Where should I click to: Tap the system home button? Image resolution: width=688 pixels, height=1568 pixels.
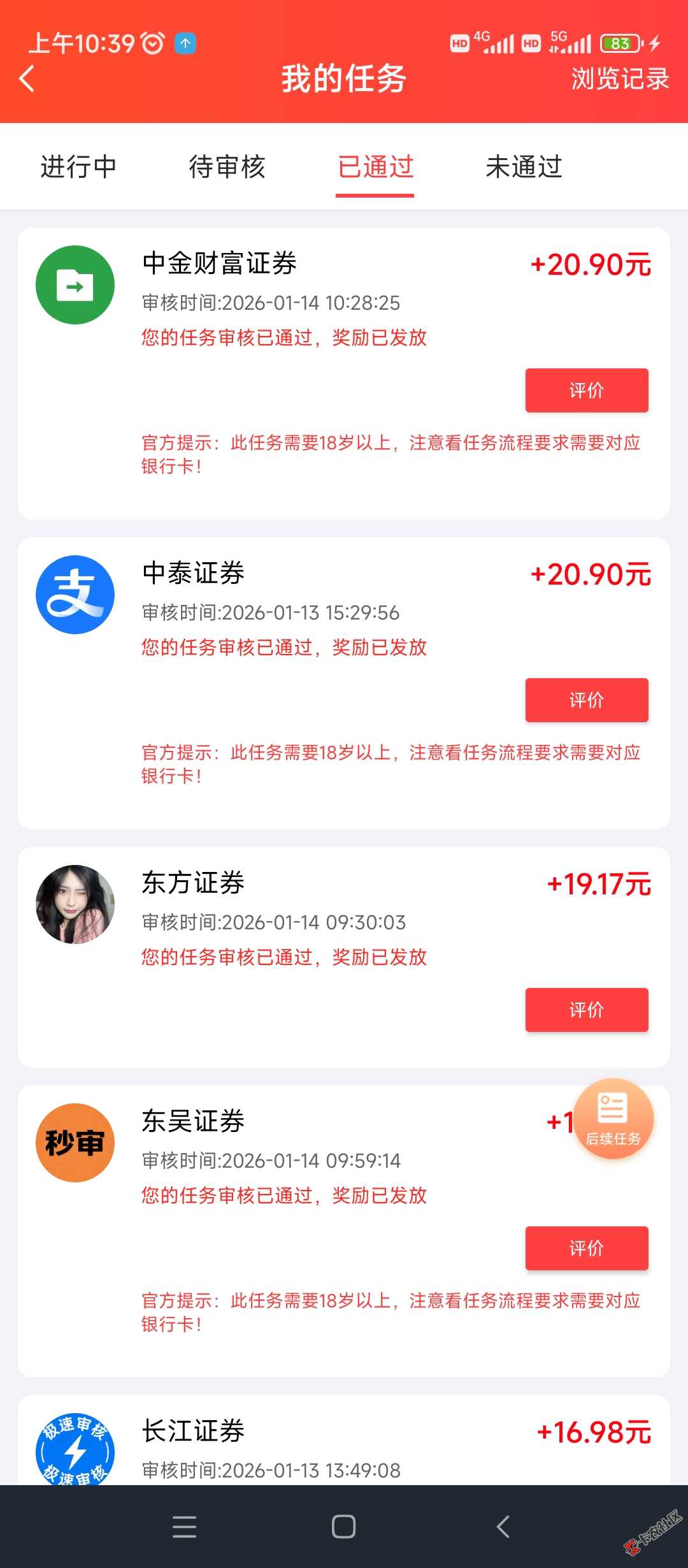click(343, 1527)
